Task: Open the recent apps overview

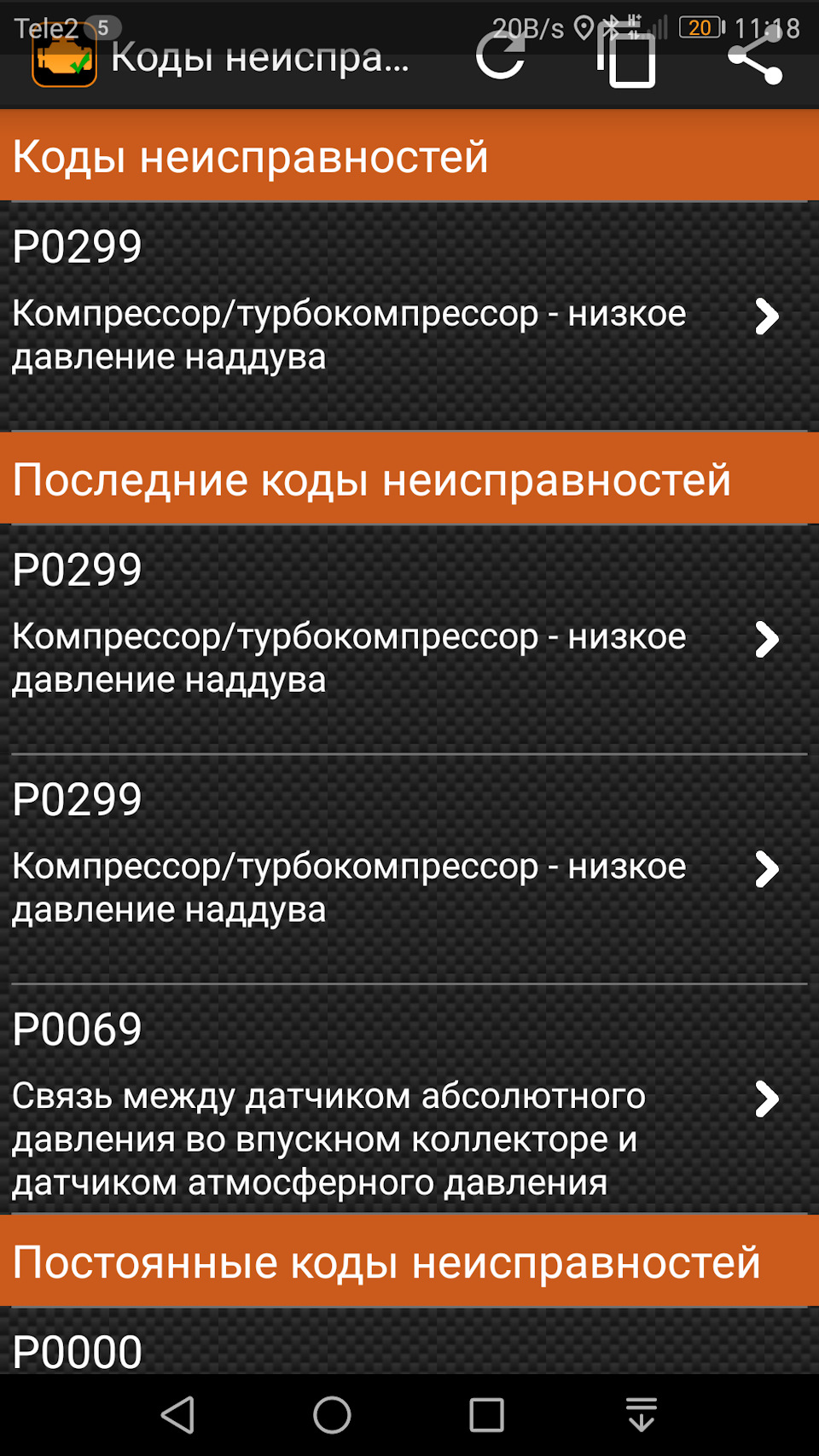Action: [x=486, y=1415]
